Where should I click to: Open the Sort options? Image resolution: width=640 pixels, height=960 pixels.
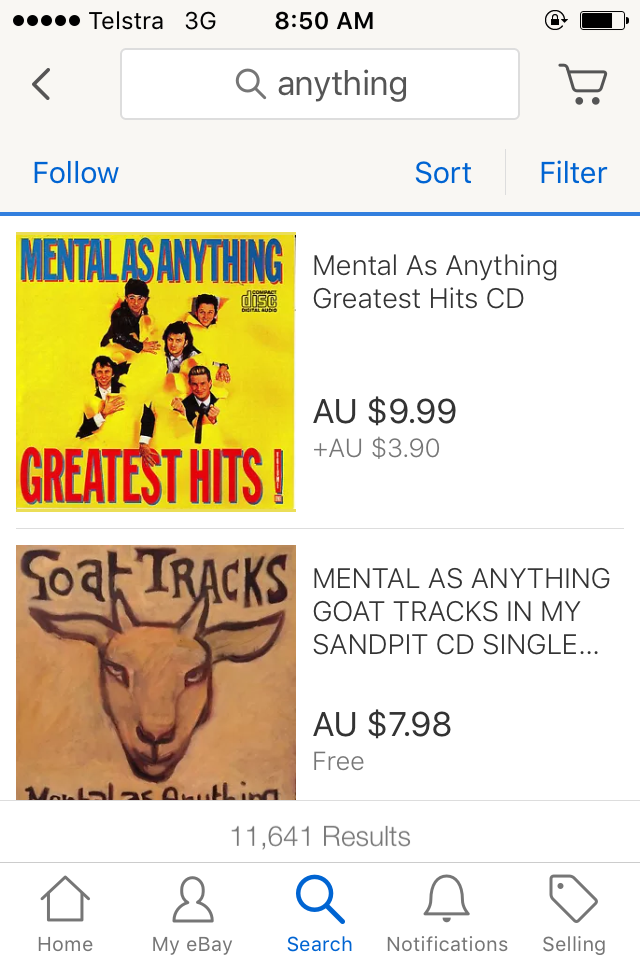click(443, 173)
